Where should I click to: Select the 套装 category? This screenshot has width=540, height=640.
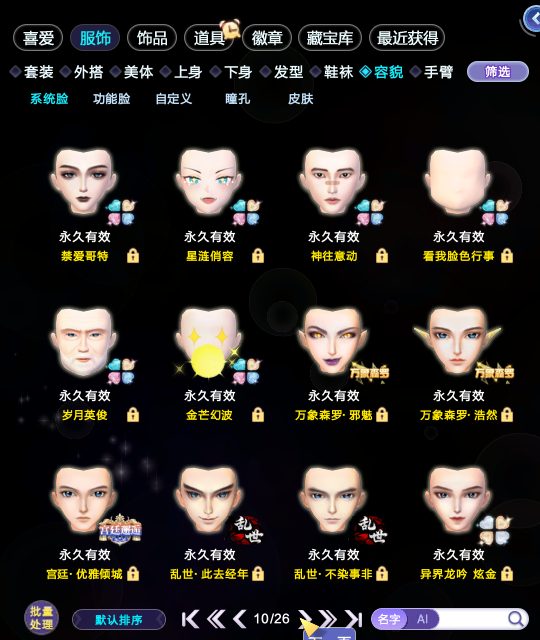[32, 73]
